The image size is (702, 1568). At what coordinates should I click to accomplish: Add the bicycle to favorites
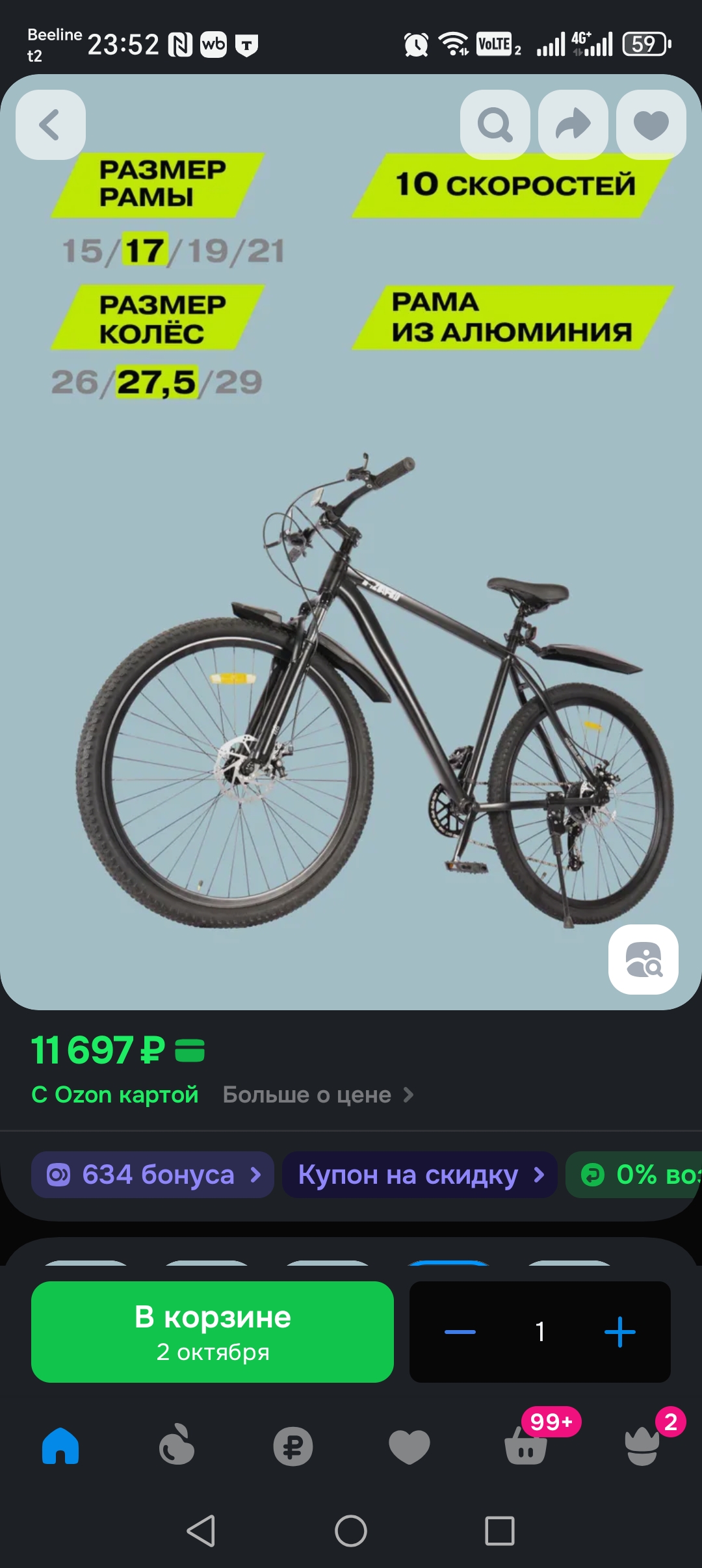[651, 124]
